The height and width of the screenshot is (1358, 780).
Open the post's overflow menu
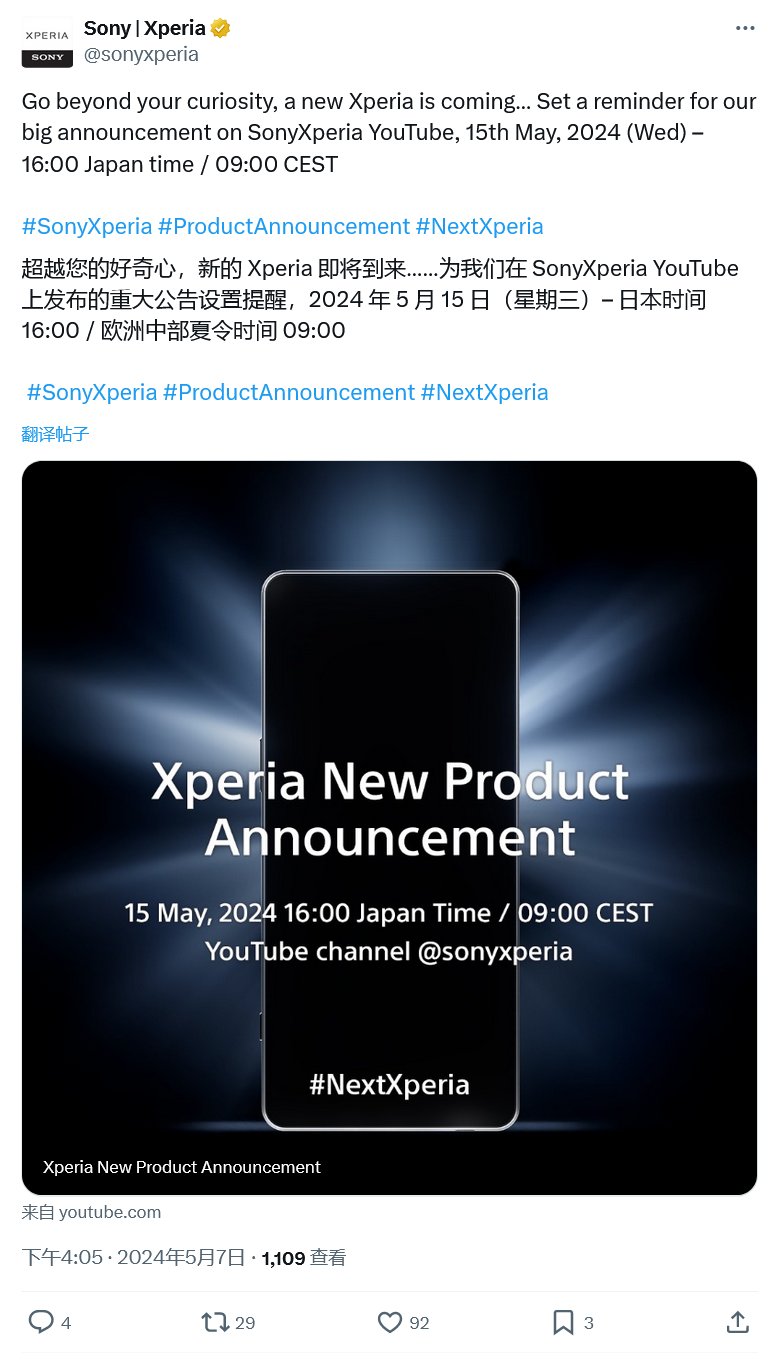(x=745, y=28)
